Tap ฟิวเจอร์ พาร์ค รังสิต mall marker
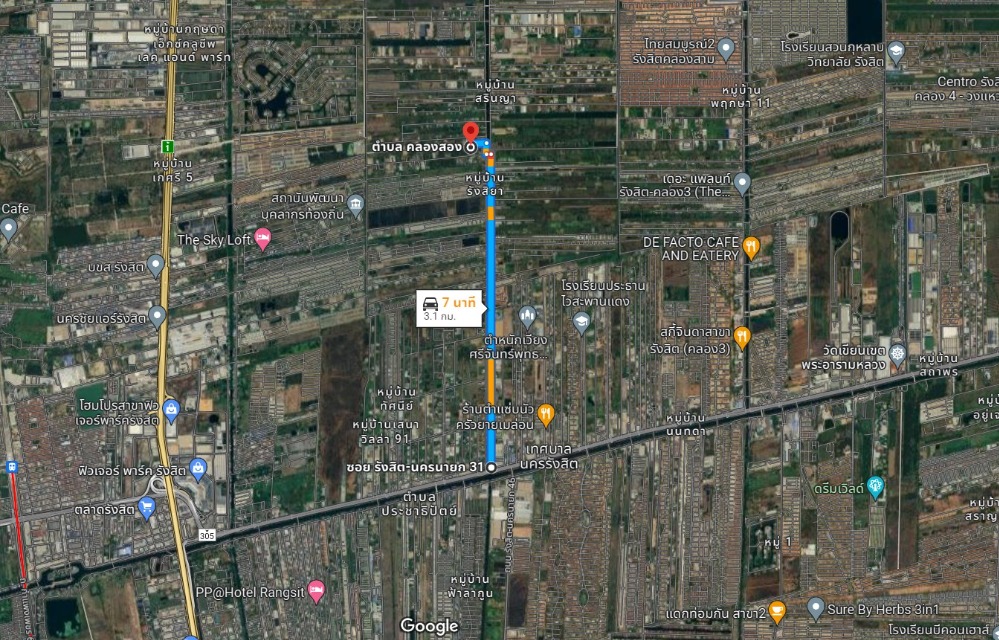The image size is (999, 640). [x=198, y=467]
